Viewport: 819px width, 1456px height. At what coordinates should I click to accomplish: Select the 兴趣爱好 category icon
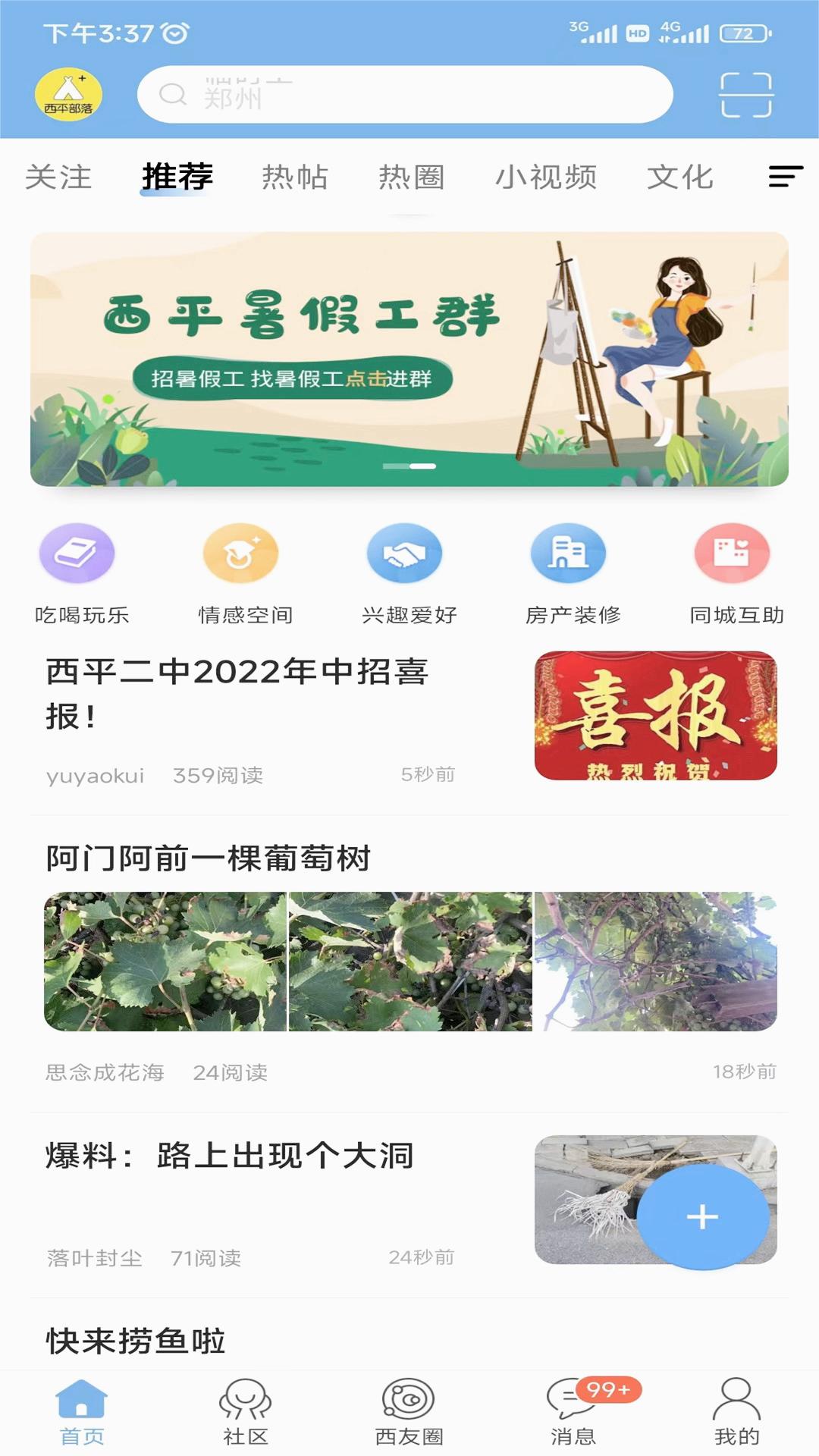[406, 554]
